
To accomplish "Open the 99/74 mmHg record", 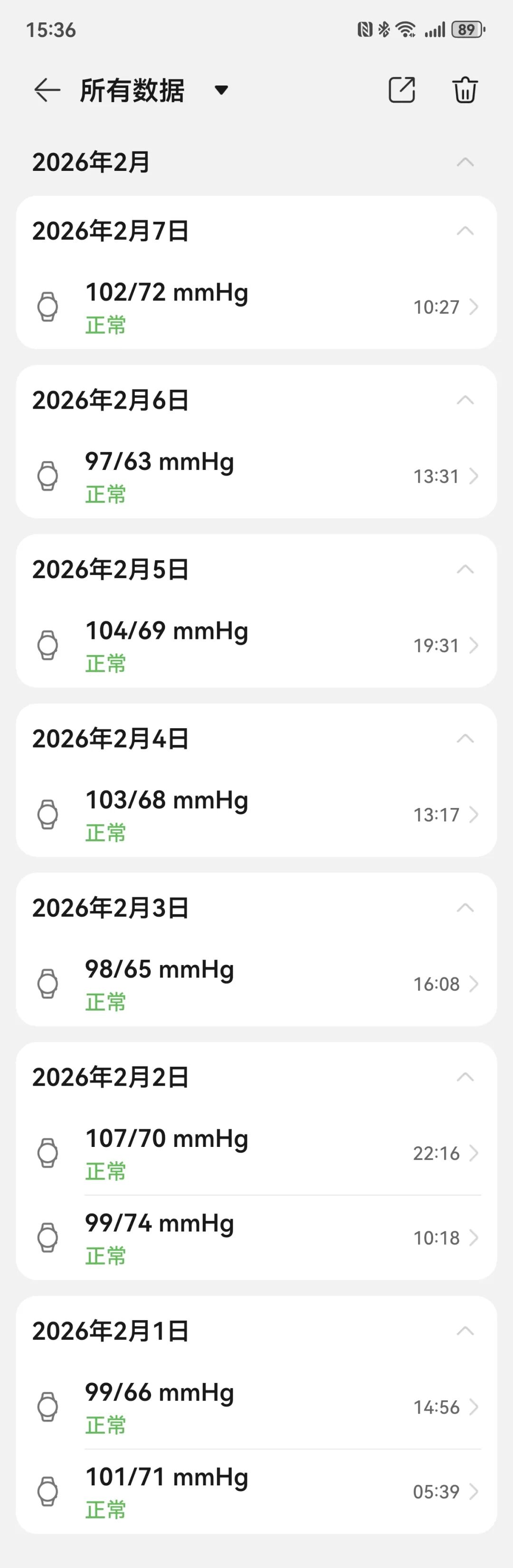I will [x=256, y=1238].
